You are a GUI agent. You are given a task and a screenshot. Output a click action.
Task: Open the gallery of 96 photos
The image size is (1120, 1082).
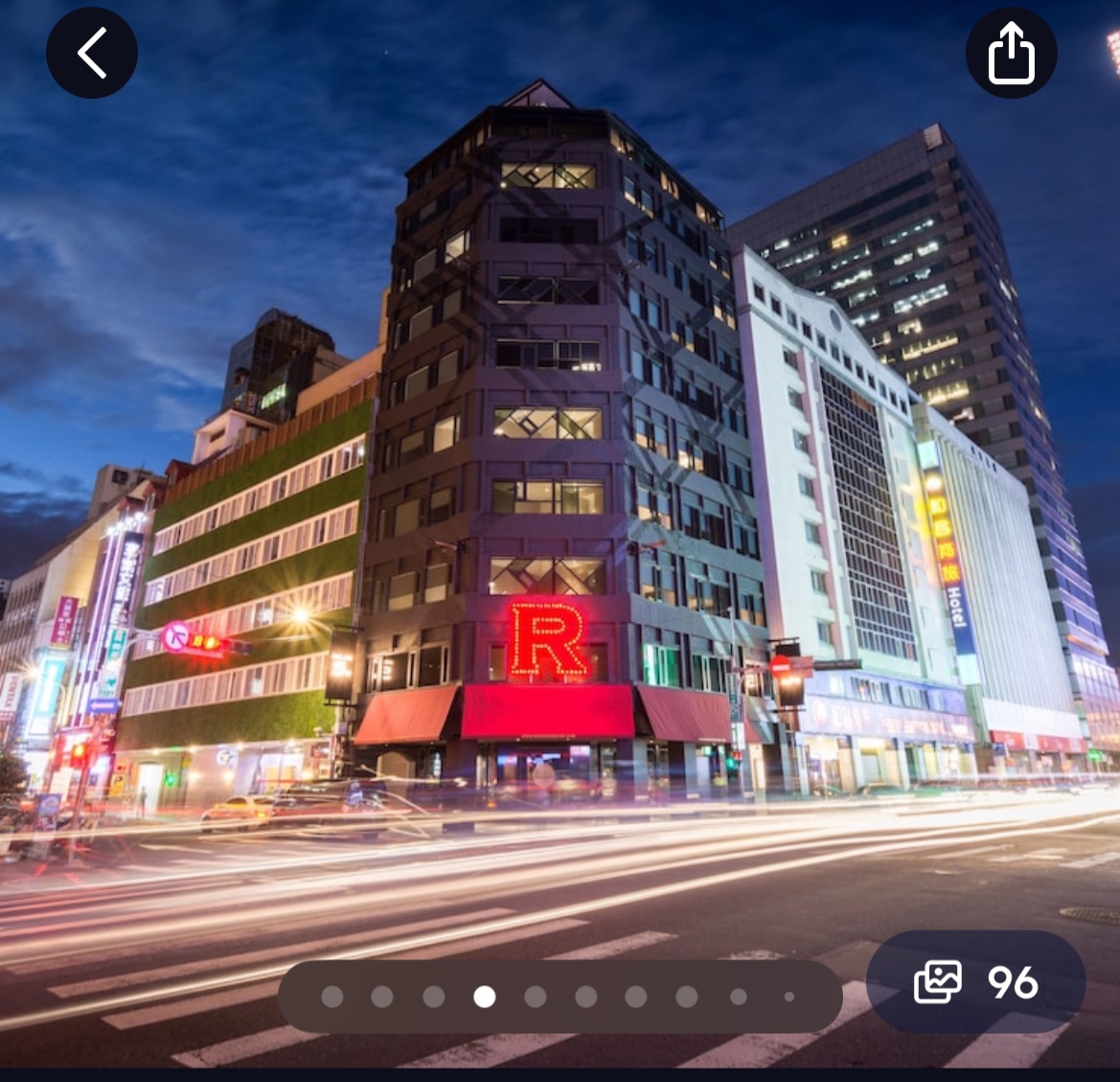pyautogui.click(x=975, y=982)
